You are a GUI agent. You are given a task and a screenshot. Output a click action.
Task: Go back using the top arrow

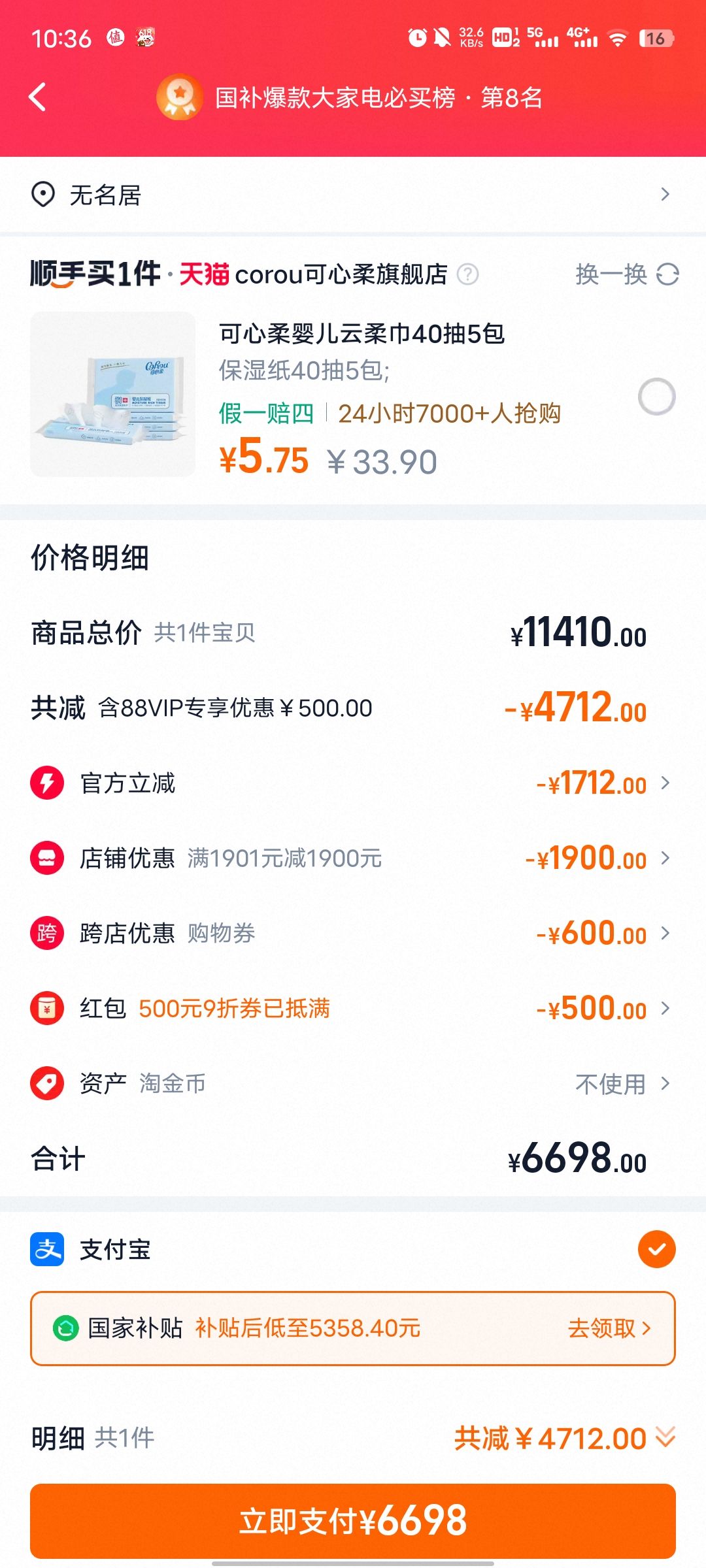38,97
